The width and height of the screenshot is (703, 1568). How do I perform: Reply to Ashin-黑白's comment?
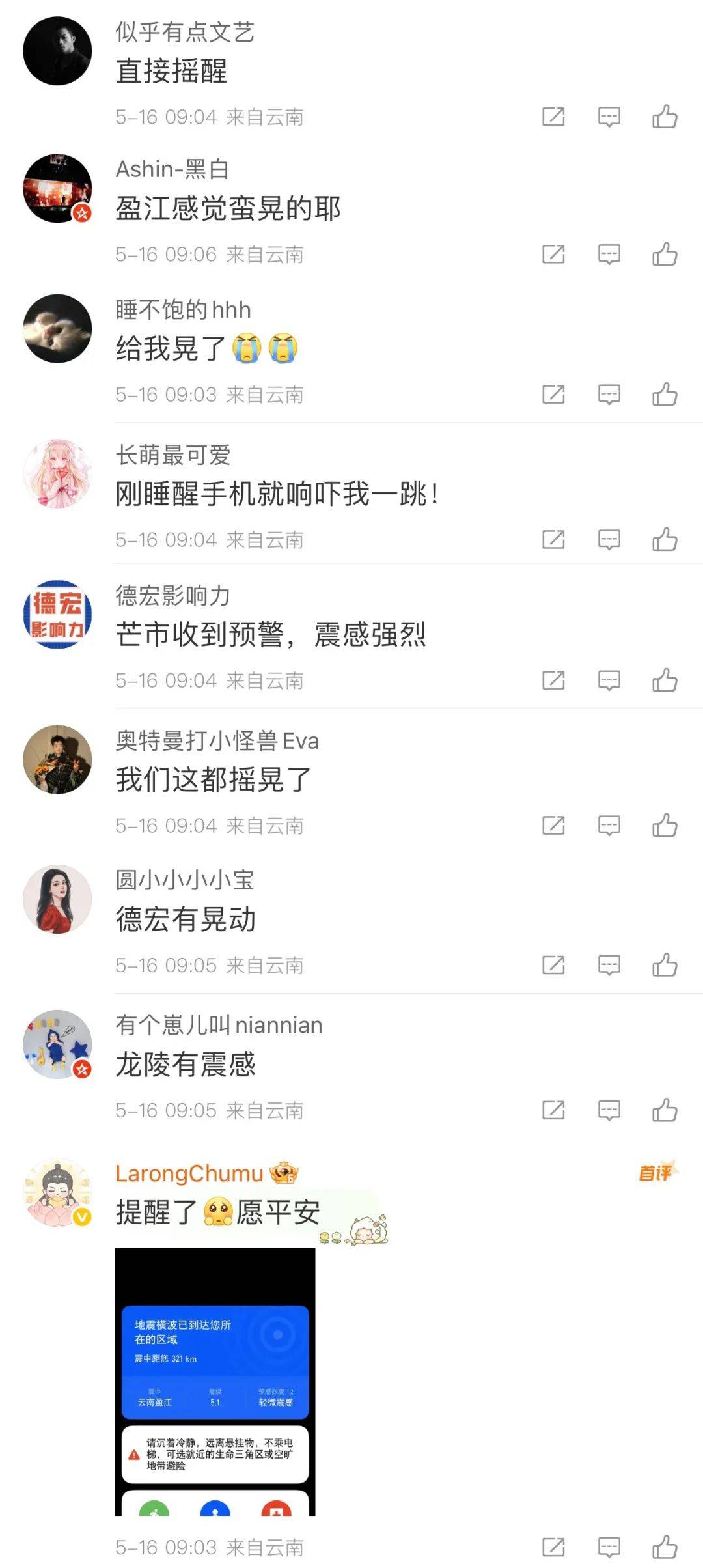pos(609,255)
